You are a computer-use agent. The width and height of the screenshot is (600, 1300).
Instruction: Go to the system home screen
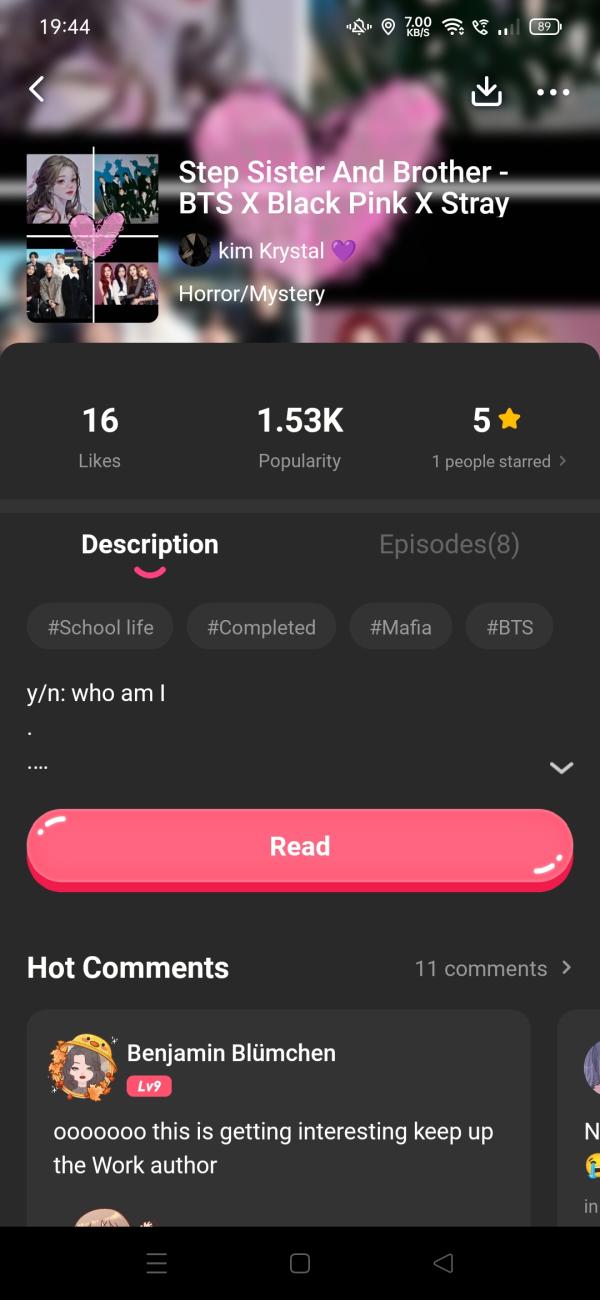(x=300, y=1263)
